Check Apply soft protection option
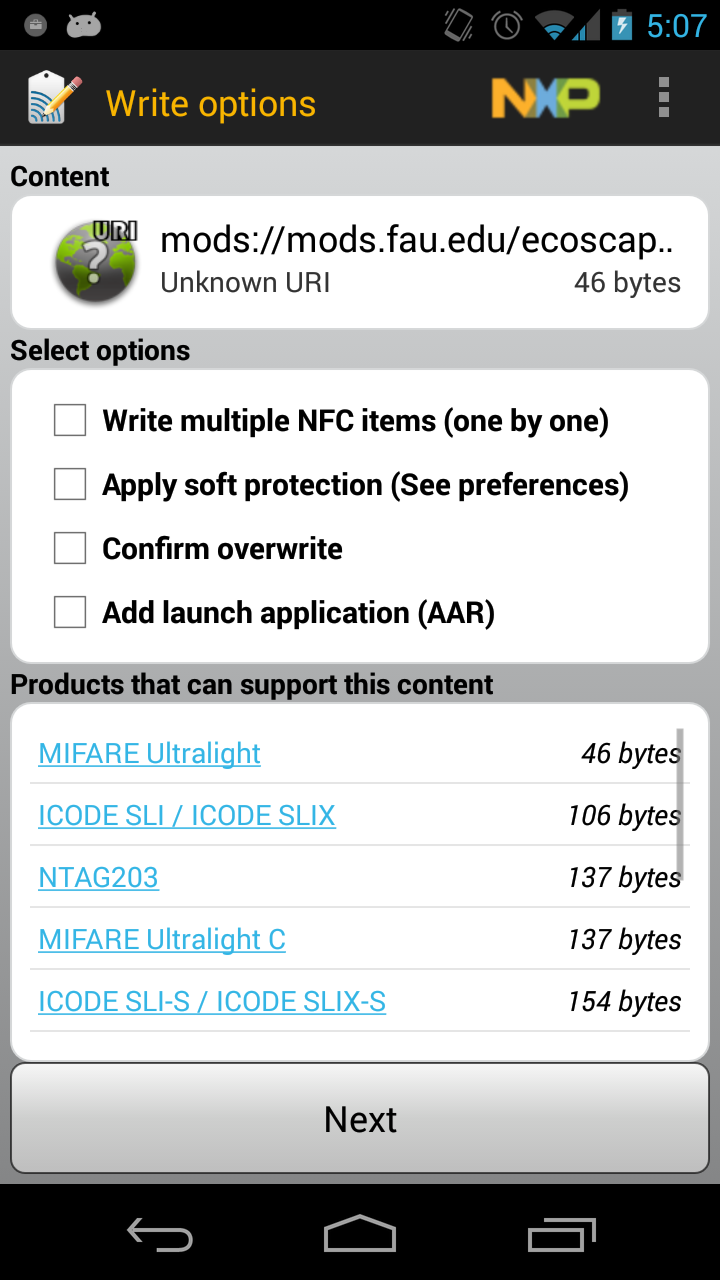Viewport: 720px width, 1280px height. tap(70, 485)
